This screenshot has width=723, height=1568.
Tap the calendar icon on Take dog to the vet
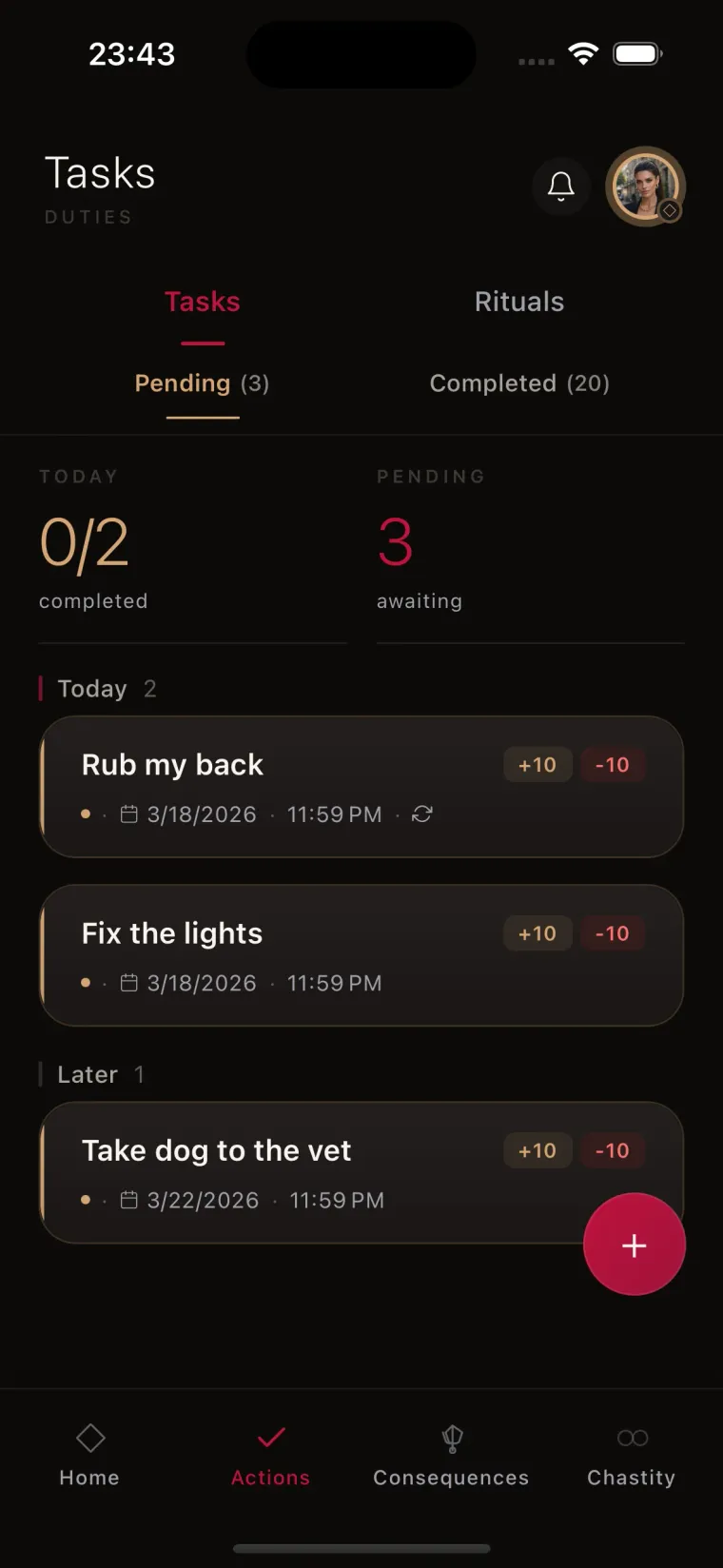[x=129, y=1200]
